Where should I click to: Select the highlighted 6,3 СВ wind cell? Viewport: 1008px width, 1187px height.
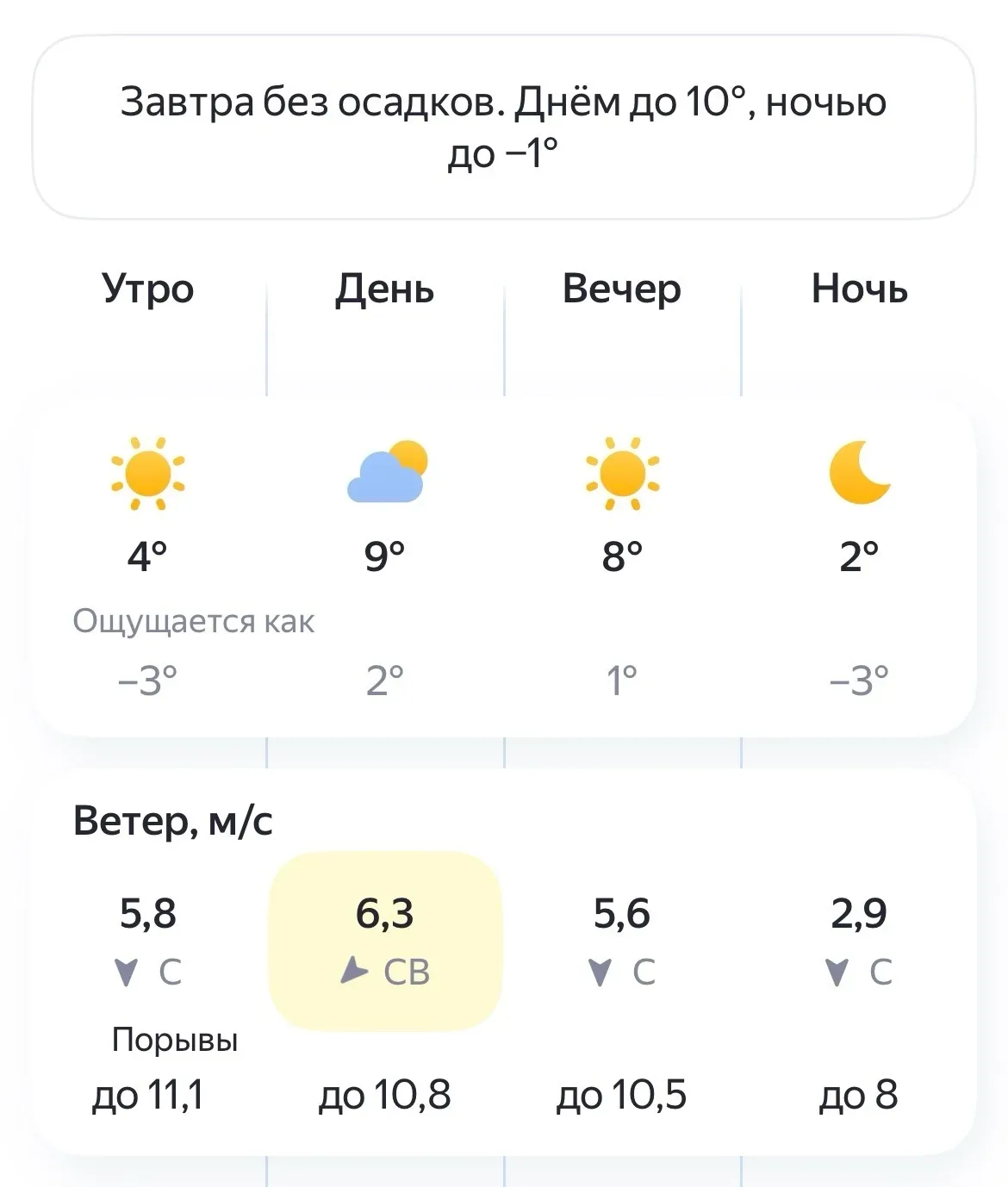point(385,941)
